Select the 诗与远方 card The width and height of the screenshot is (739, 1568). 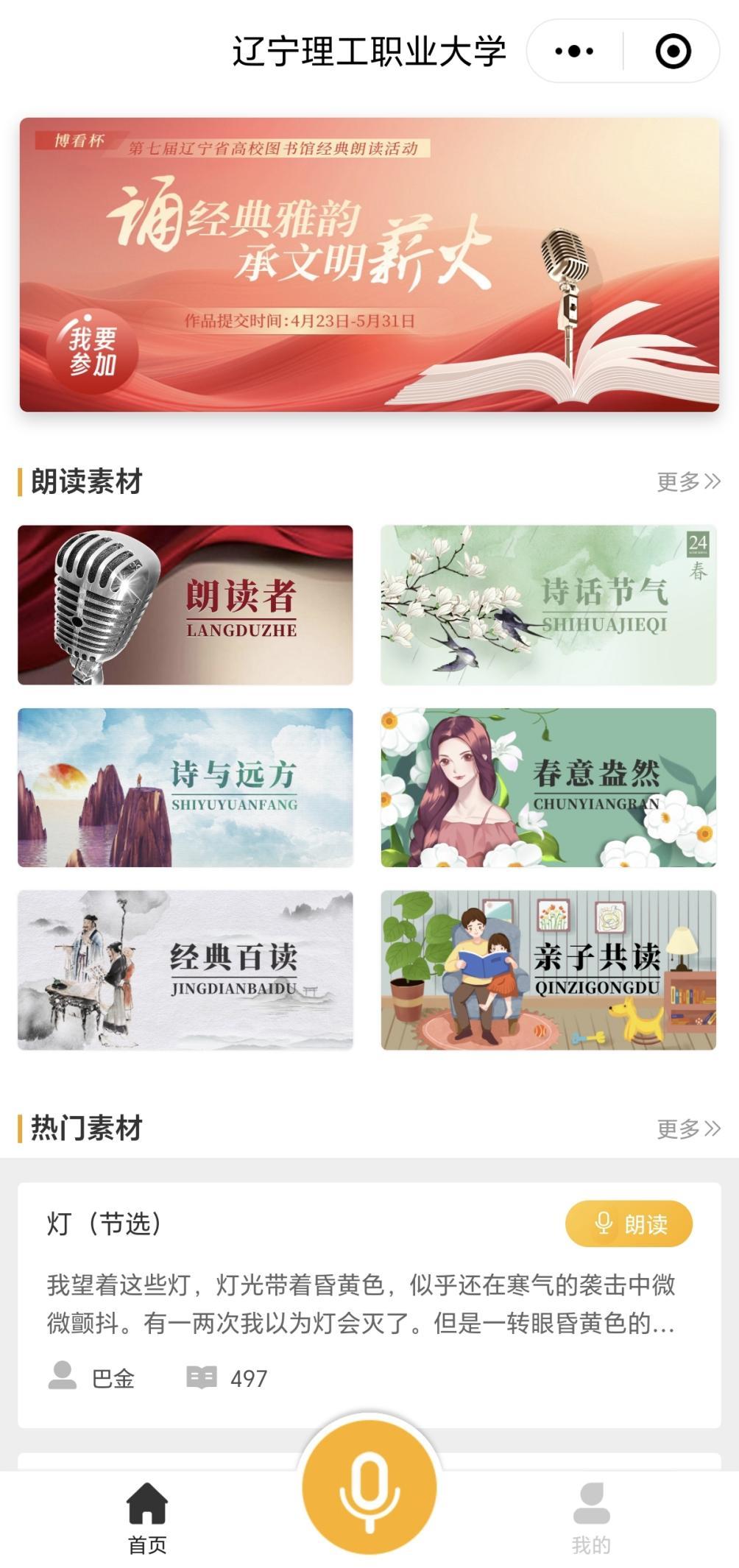[x=185, y=788]
